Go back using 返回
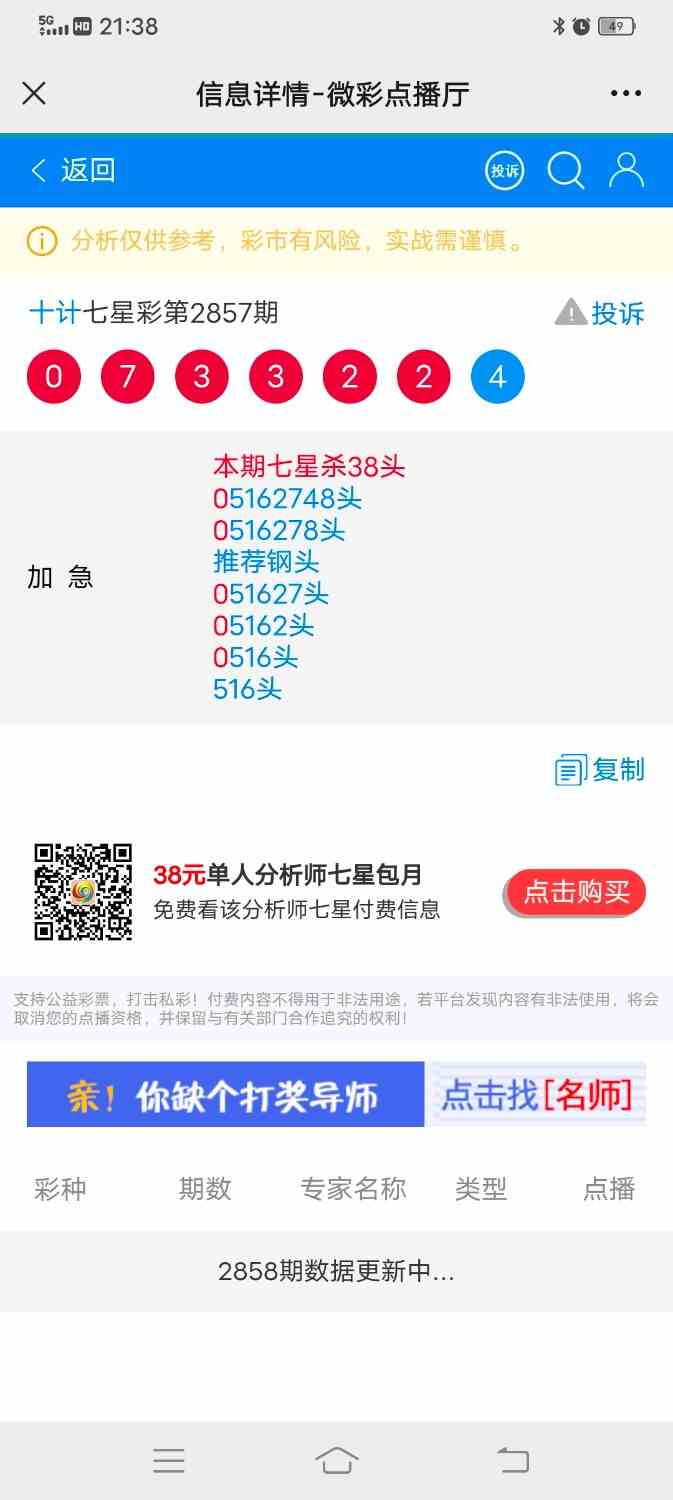The image size is (673, 1500). [73, 170]
